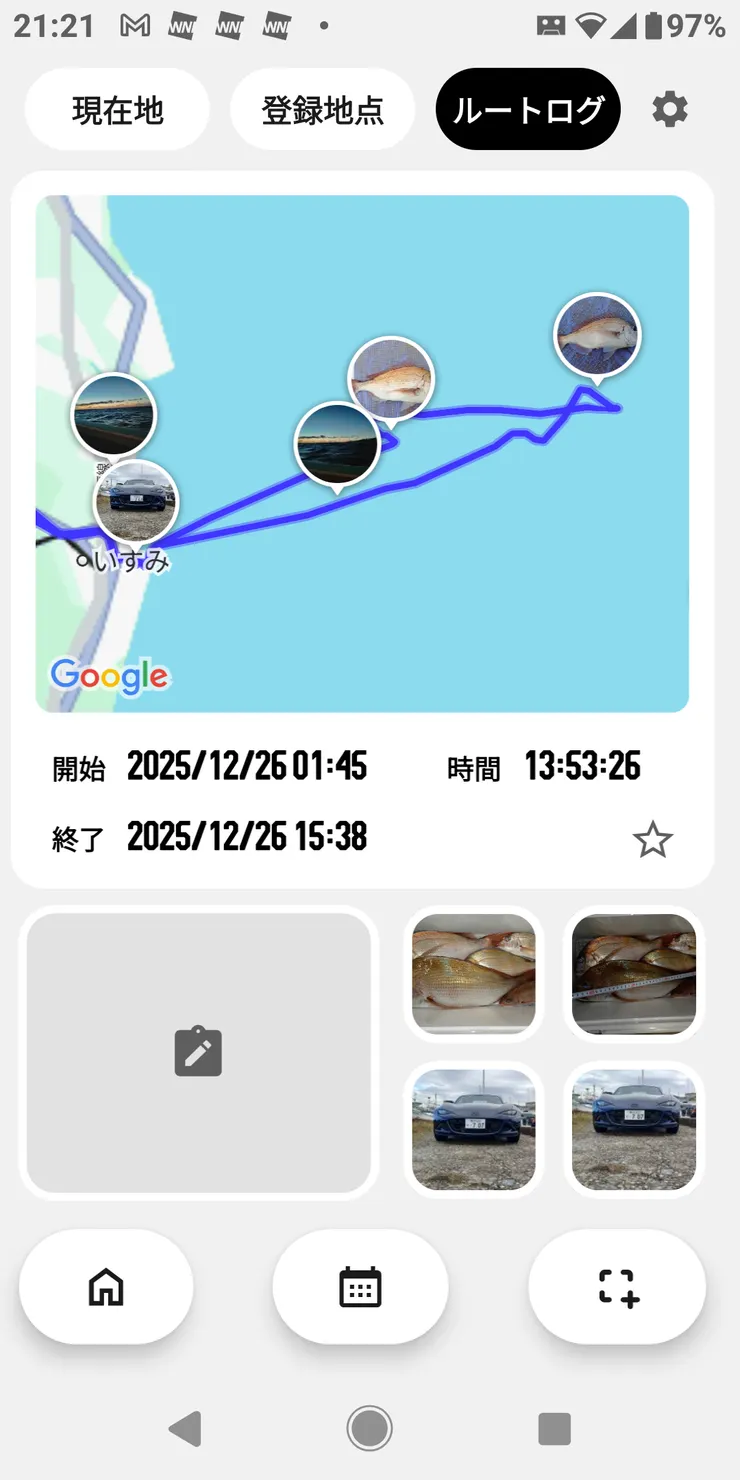Open the memo edit card
Image resolution: width=740 pixels, height=1480 pixels.
tap(199, 1052)
